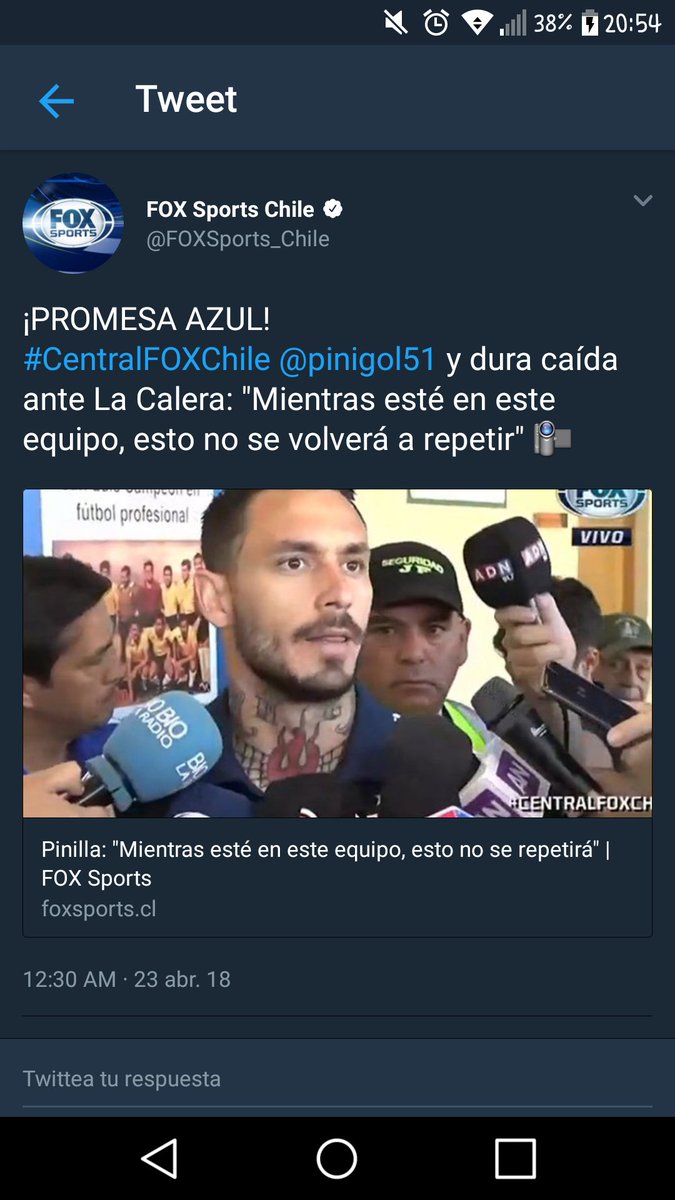The height and width of the screenshot is (1200, 675).
Task: View the FOX Sports Chile account name
Action: (230, 210)
